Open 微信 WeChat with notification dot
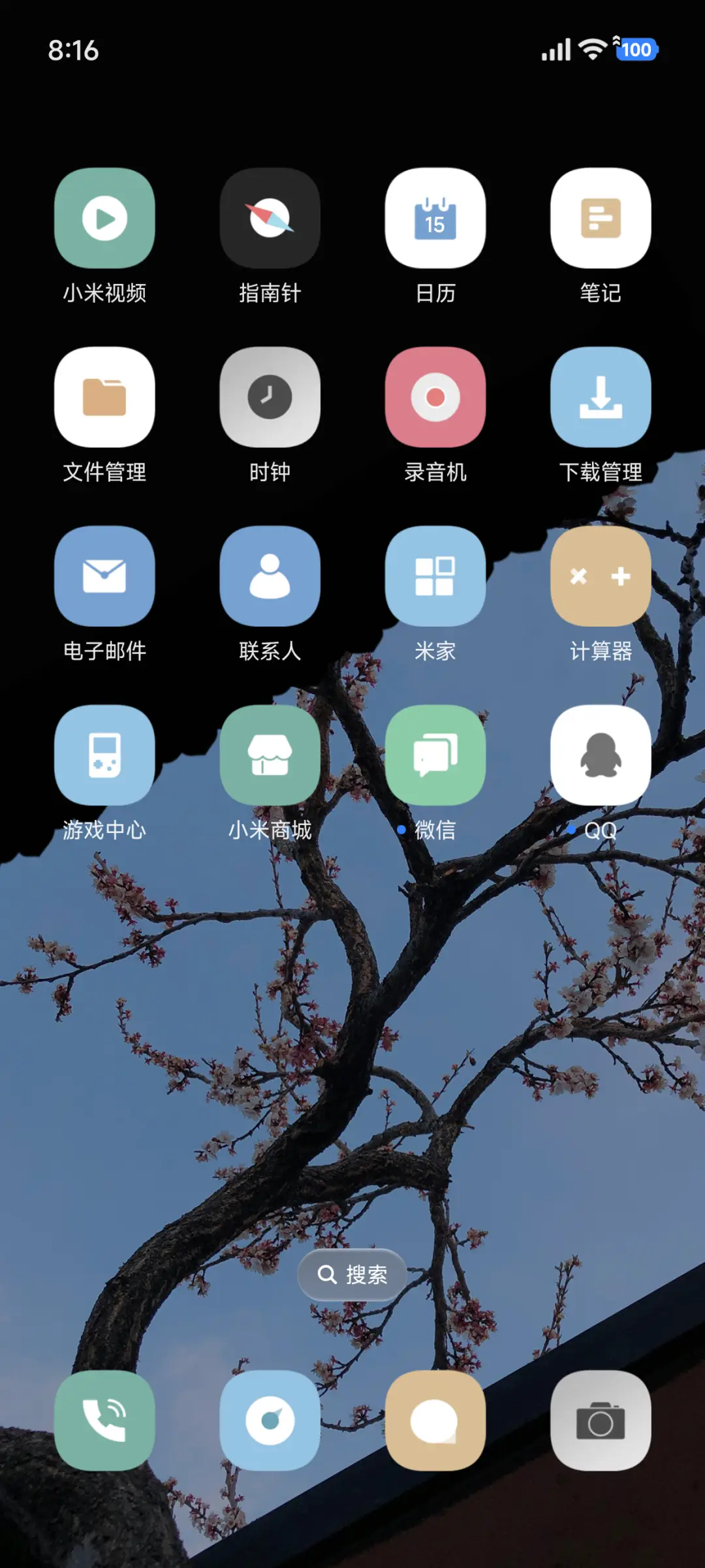This screenshot has width=705, height=1568. (x=435, y=755)
